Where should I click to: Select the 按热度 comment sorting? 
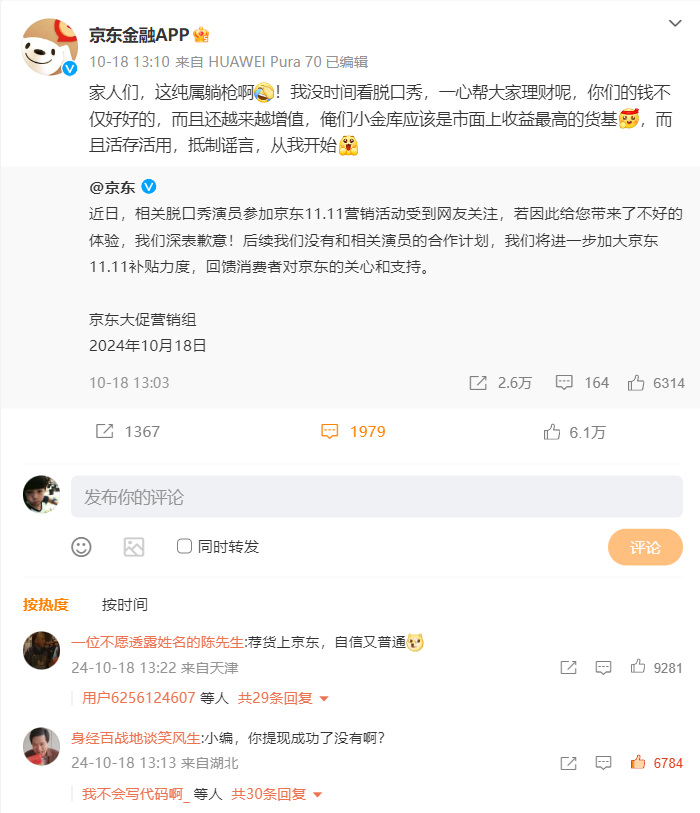click(46, 604)
